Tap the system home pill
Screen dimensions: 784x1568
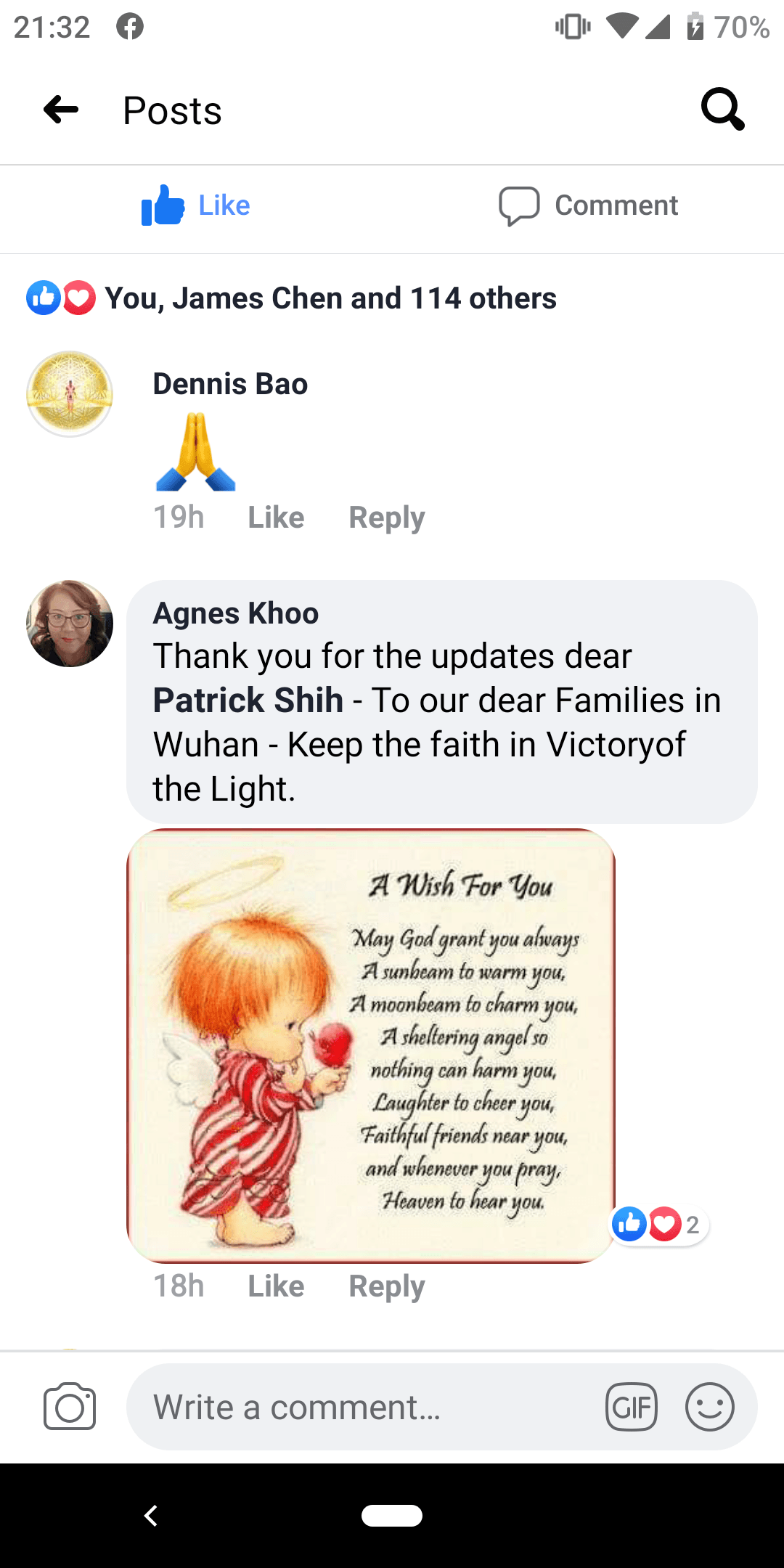[392, 1516]
